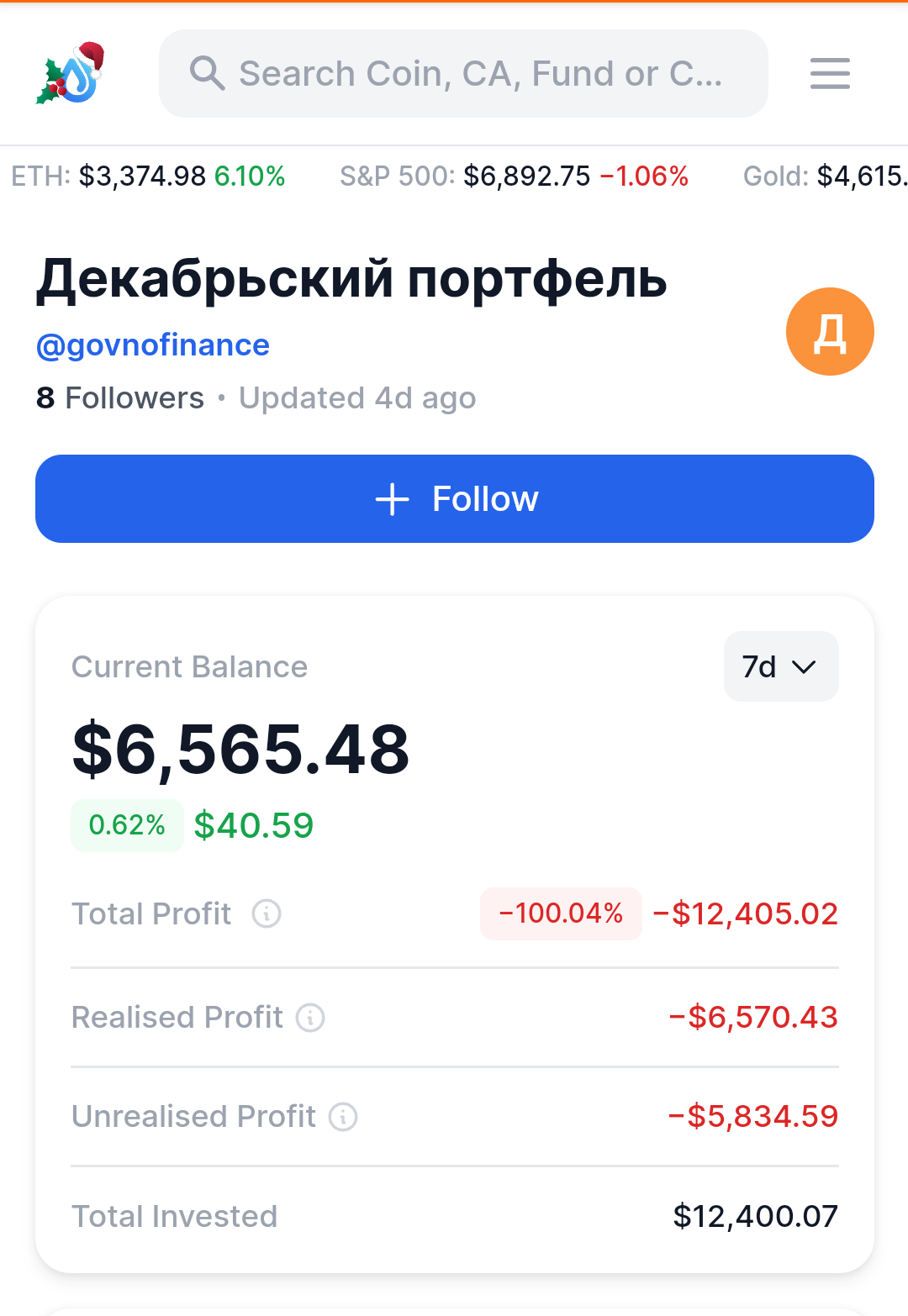Show info about Realised Profit
Viewport: 908px width, 1316px height.
point(310,1018)
